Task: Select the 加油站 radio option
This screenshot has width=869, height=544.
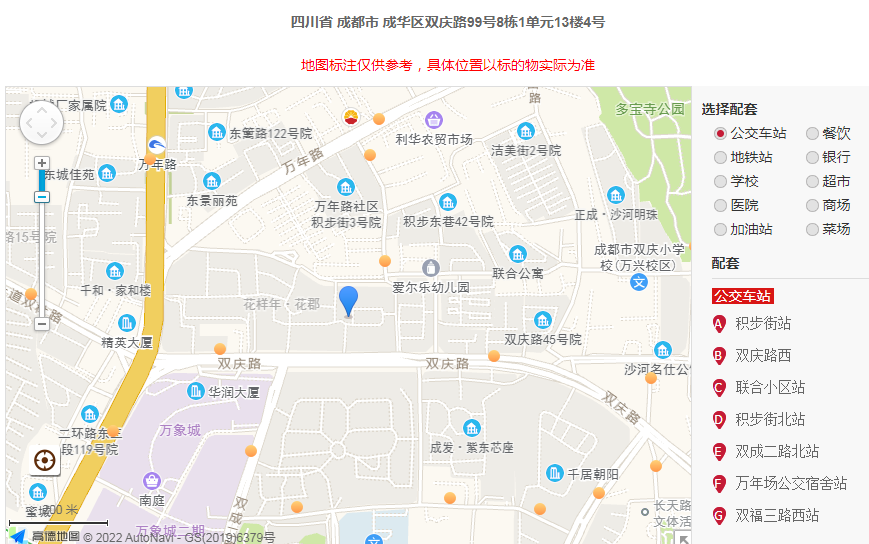Action: click(x=720, y=229)
